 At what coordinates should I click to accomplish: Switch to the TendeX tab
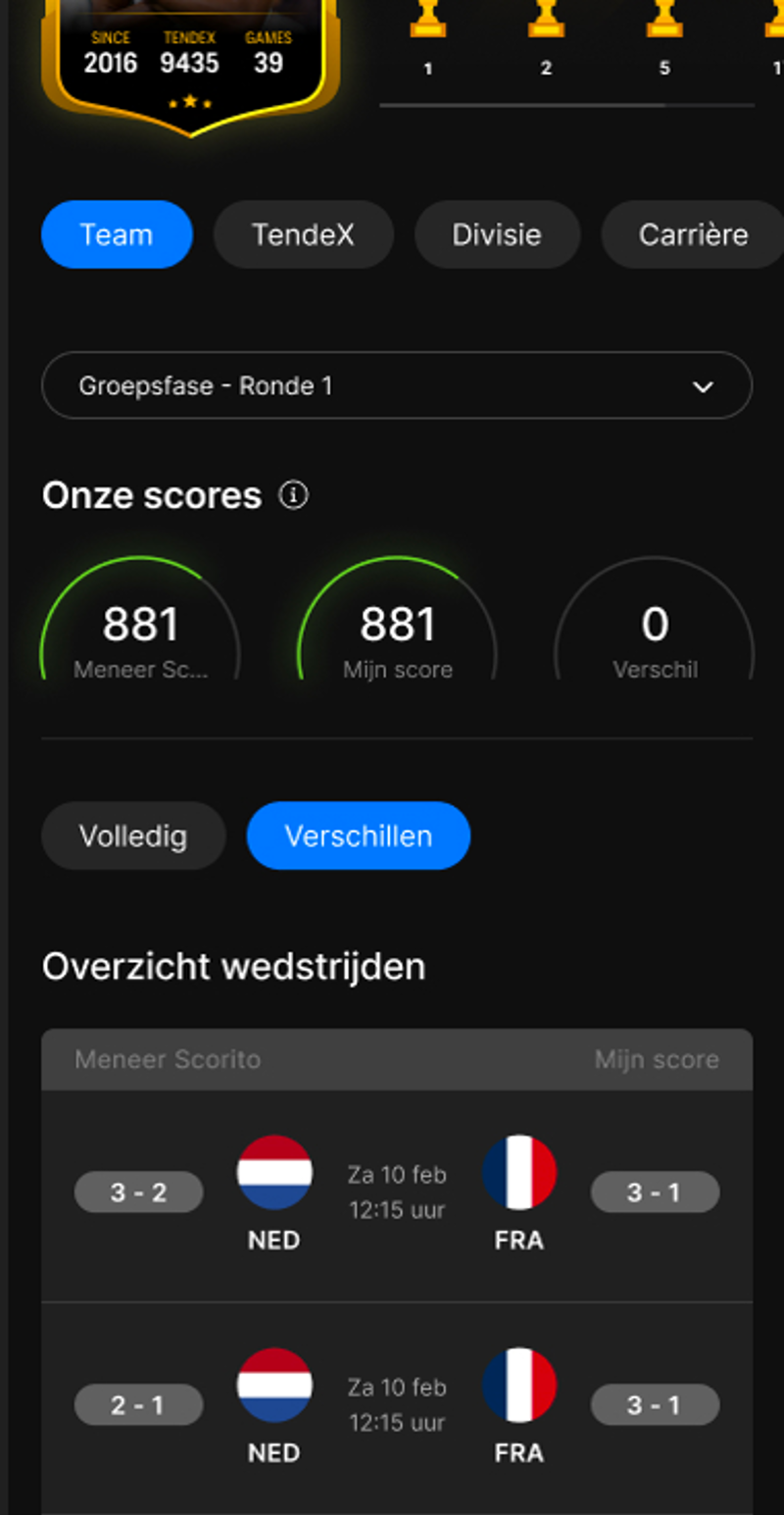pyautogui.click(x=303, y=234)
